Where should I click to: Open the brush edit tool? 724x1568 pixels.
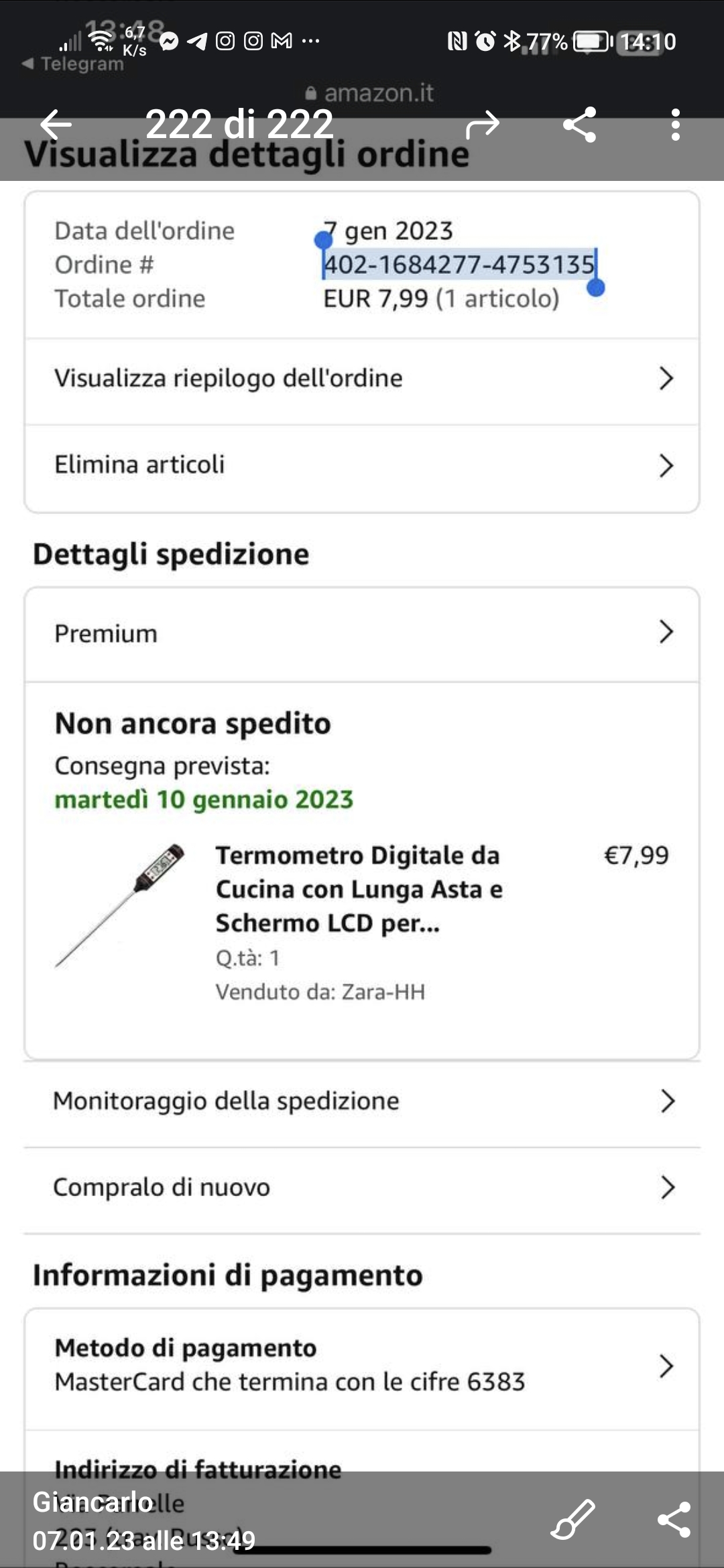pos(572,1519)
